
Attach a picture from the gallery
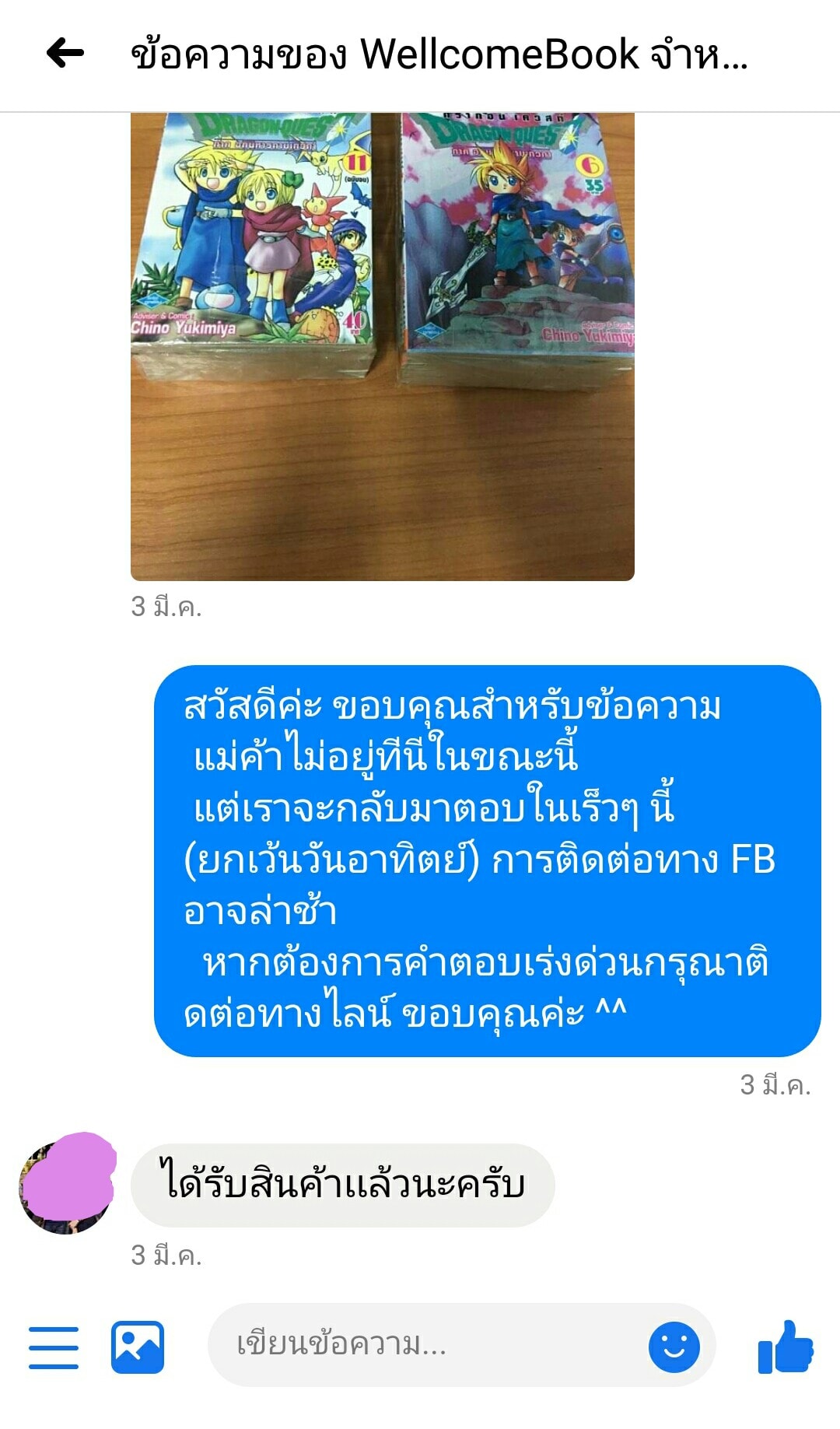[138, 1347]
